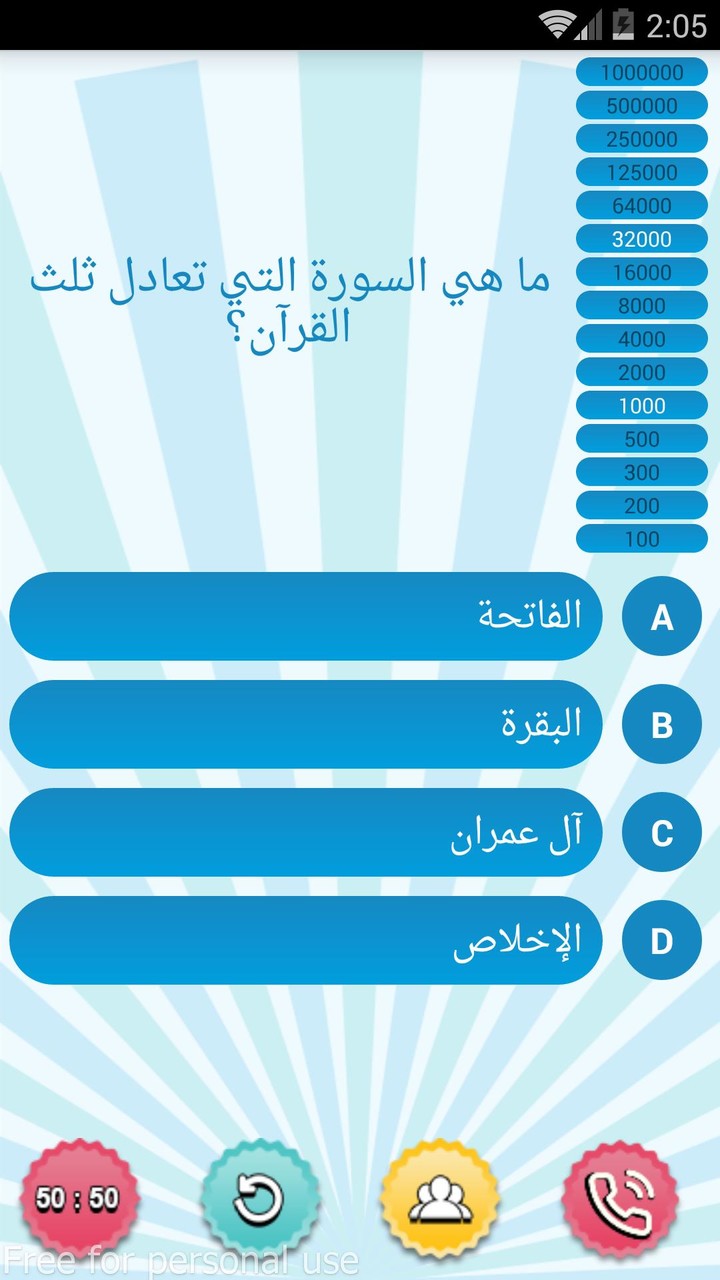
Task: Choose the آل عمران answer
Action: [305, 832]
